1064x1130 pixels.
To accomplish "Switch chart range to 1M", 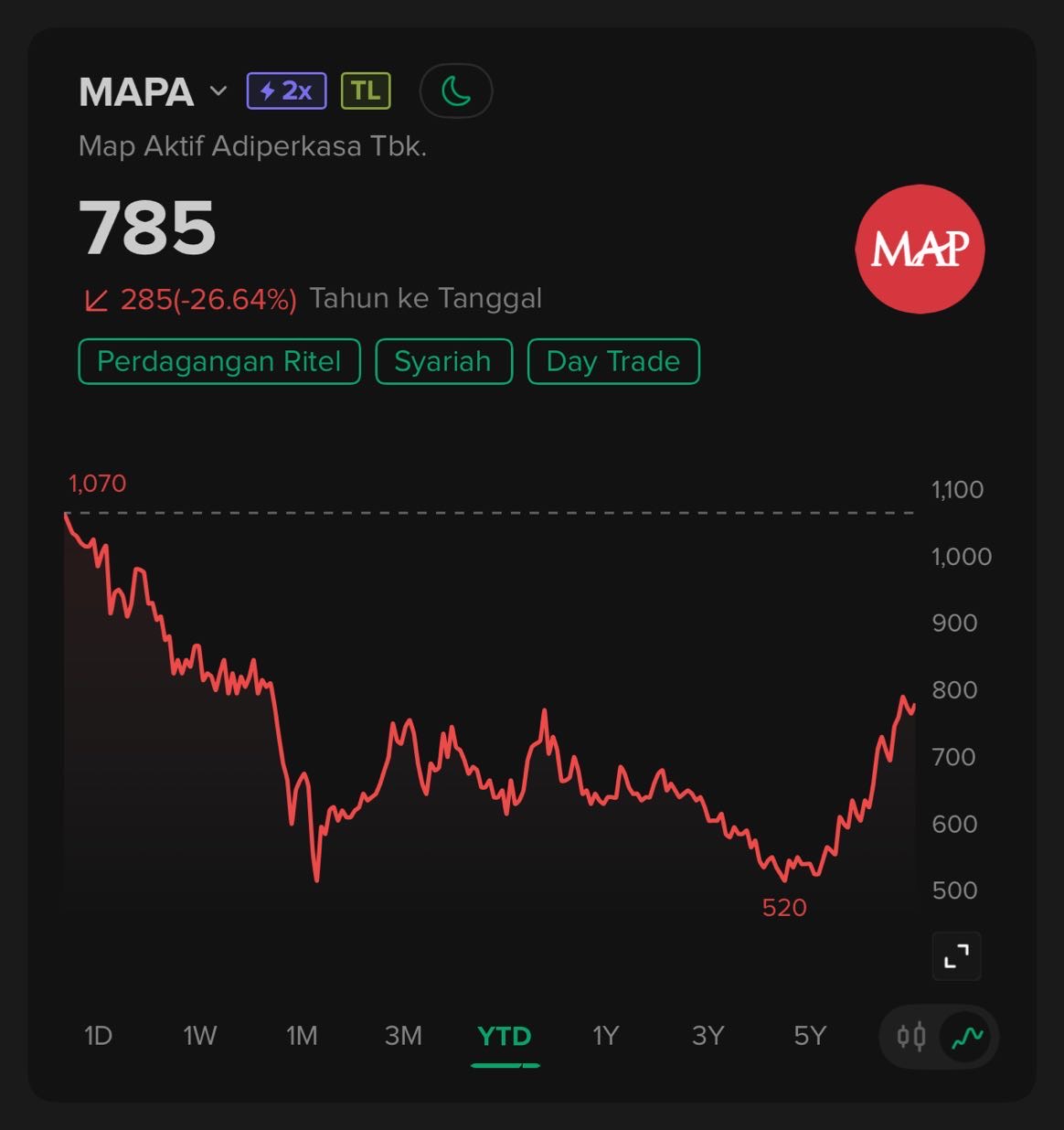I will [x=302, y=1036].
